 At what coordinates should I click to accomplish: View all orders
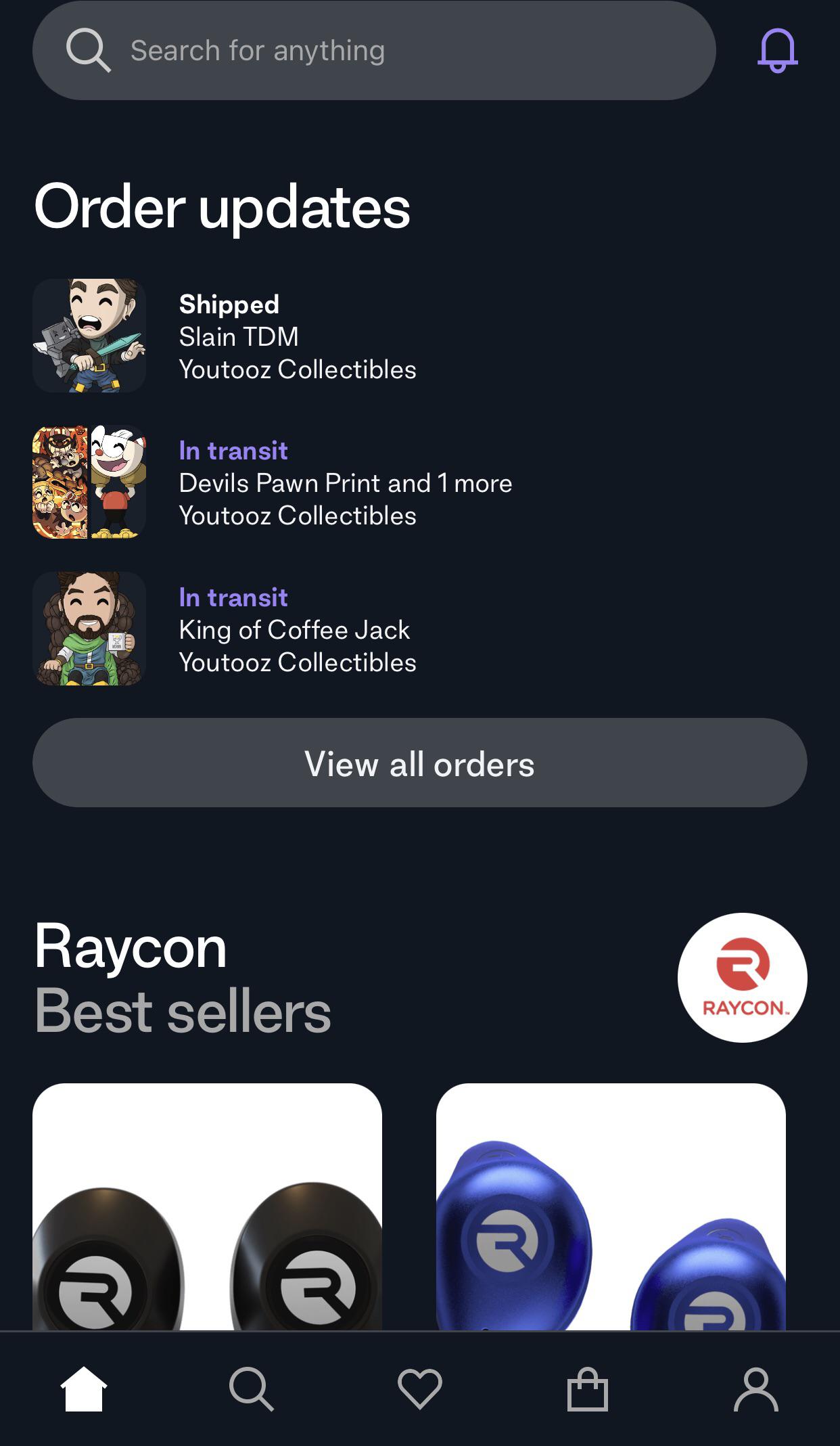420,763
